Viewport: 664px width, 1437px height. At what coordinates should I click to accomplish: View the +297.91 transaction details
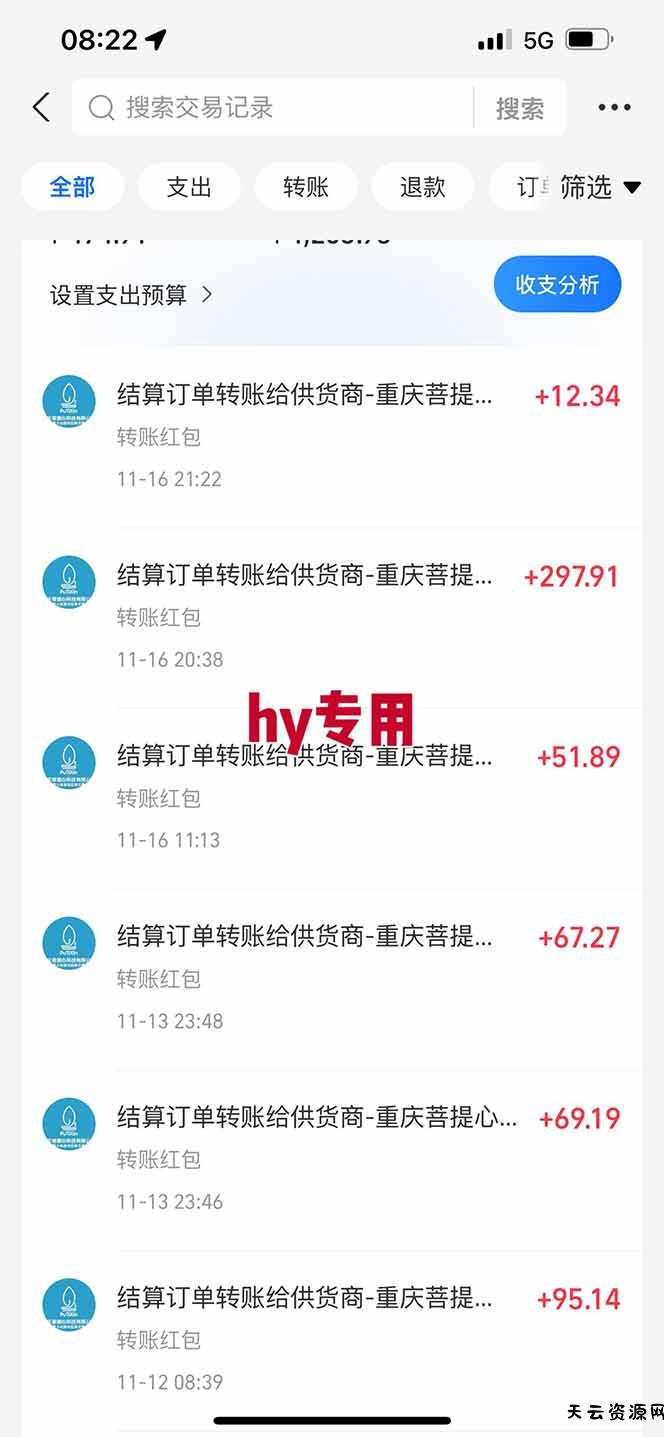coord(330,616)
